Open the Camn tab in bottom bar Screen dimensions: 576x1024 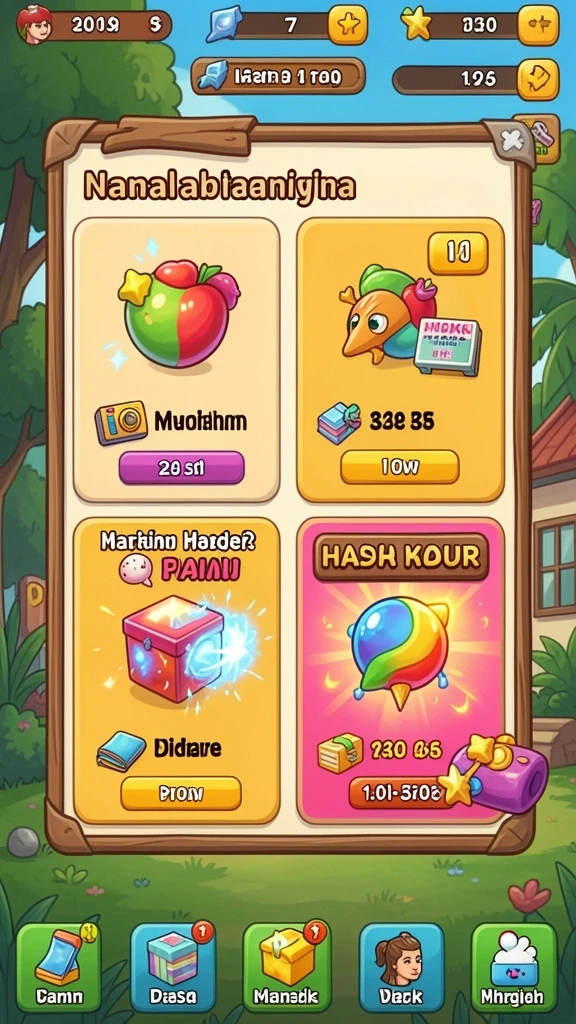(59, 967)
